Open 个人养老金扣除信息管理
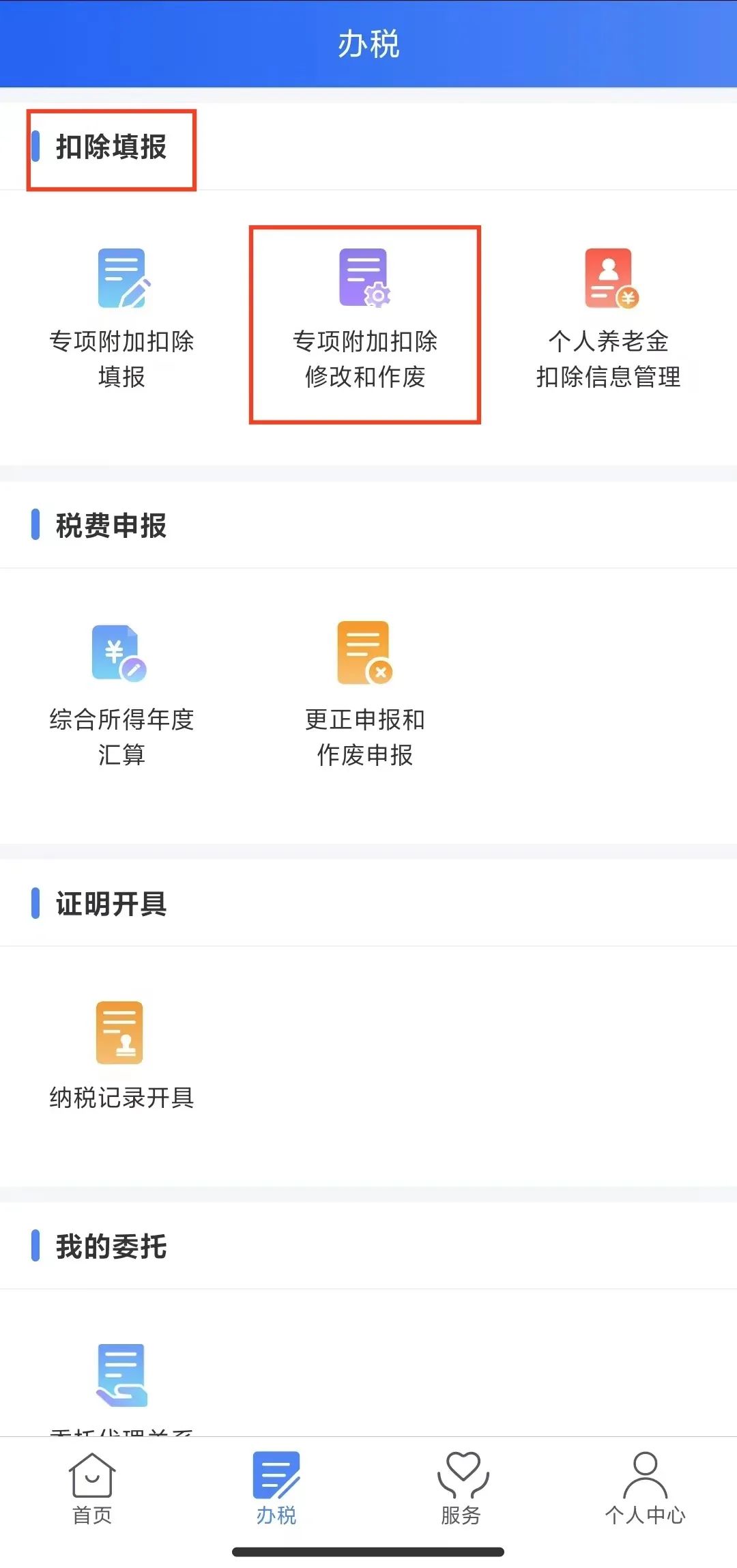Screen dimensions: 737x1568 click(x=609, y=319)
